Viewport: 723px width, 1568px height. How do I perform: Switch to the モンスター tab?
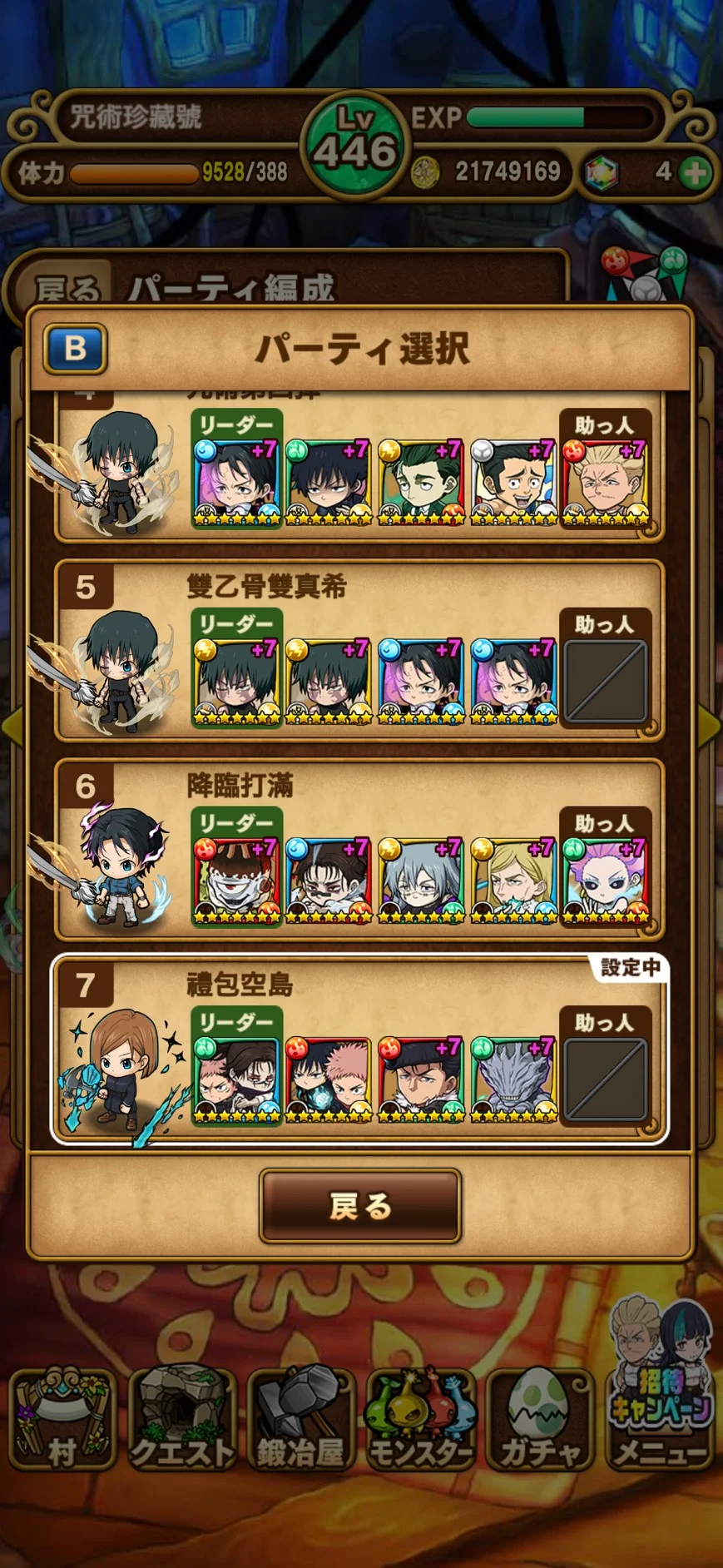(x=420, y=1420)
